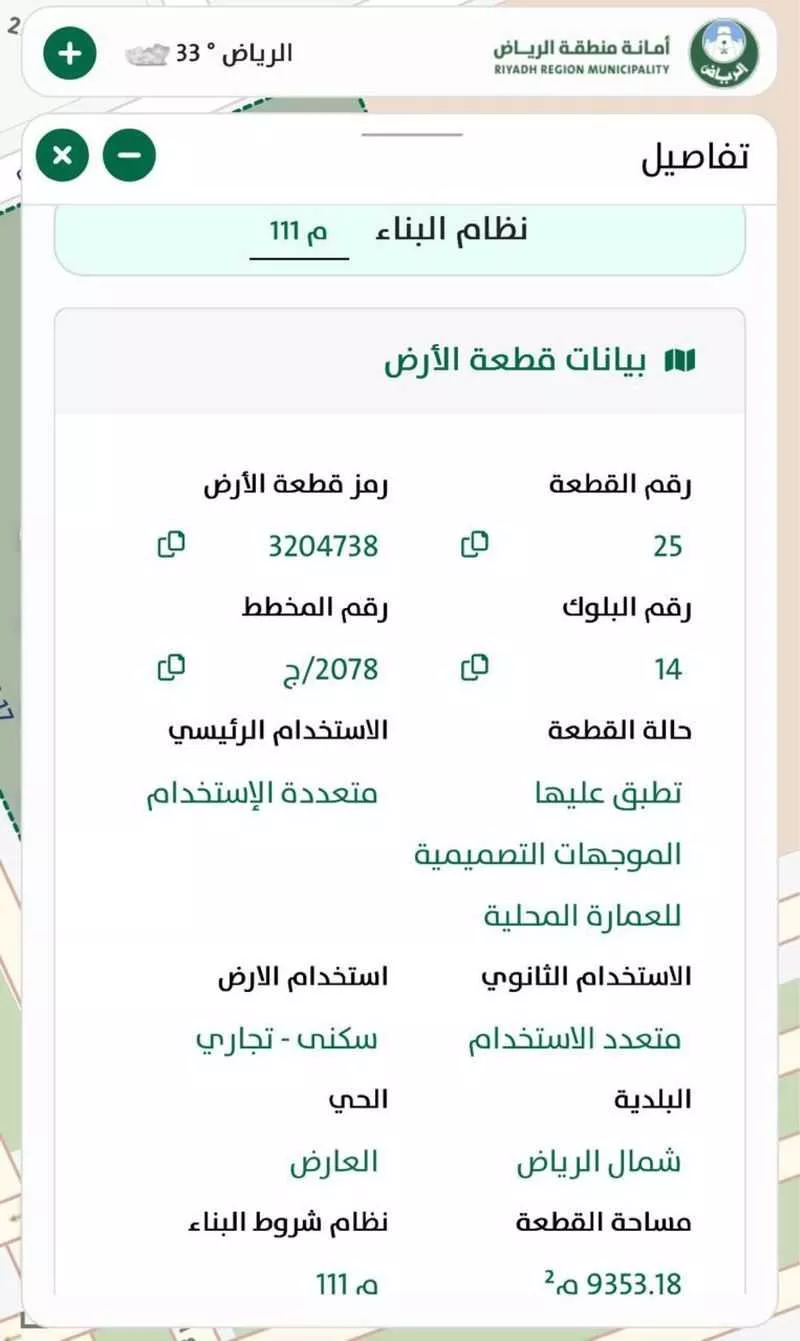Image resolution: width=800 pixels, height=1341 pixels.
Task: Minimize the تفاصيل details panel
Action: tap(128, 155)
